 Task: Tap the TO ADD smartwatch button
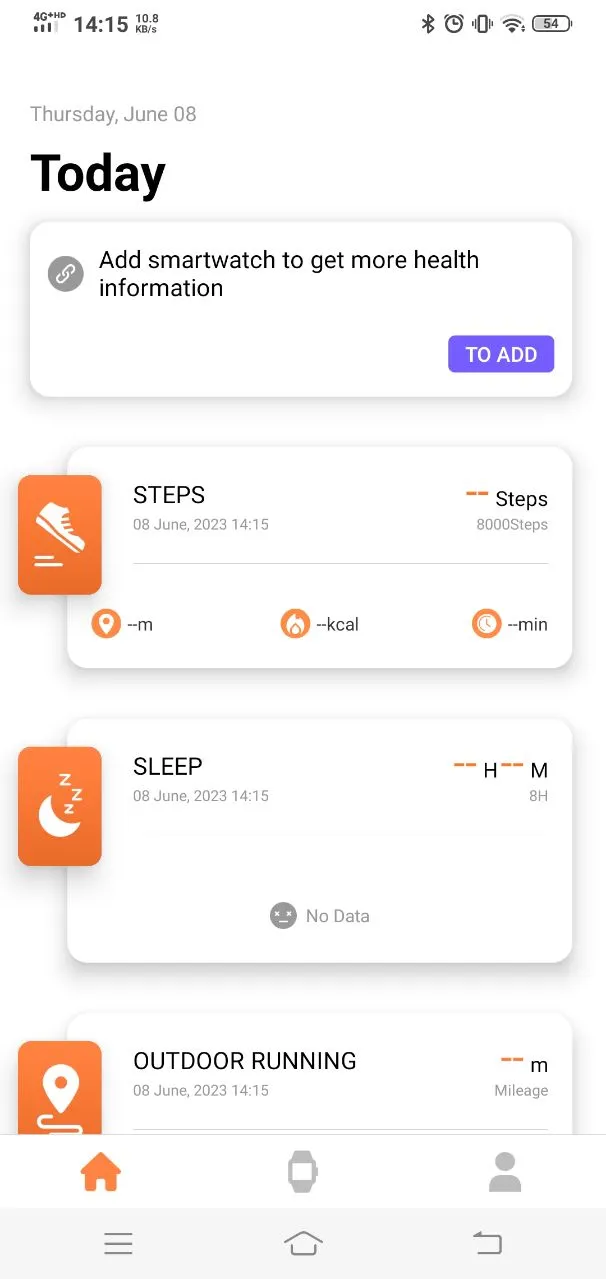click(500, 354)
